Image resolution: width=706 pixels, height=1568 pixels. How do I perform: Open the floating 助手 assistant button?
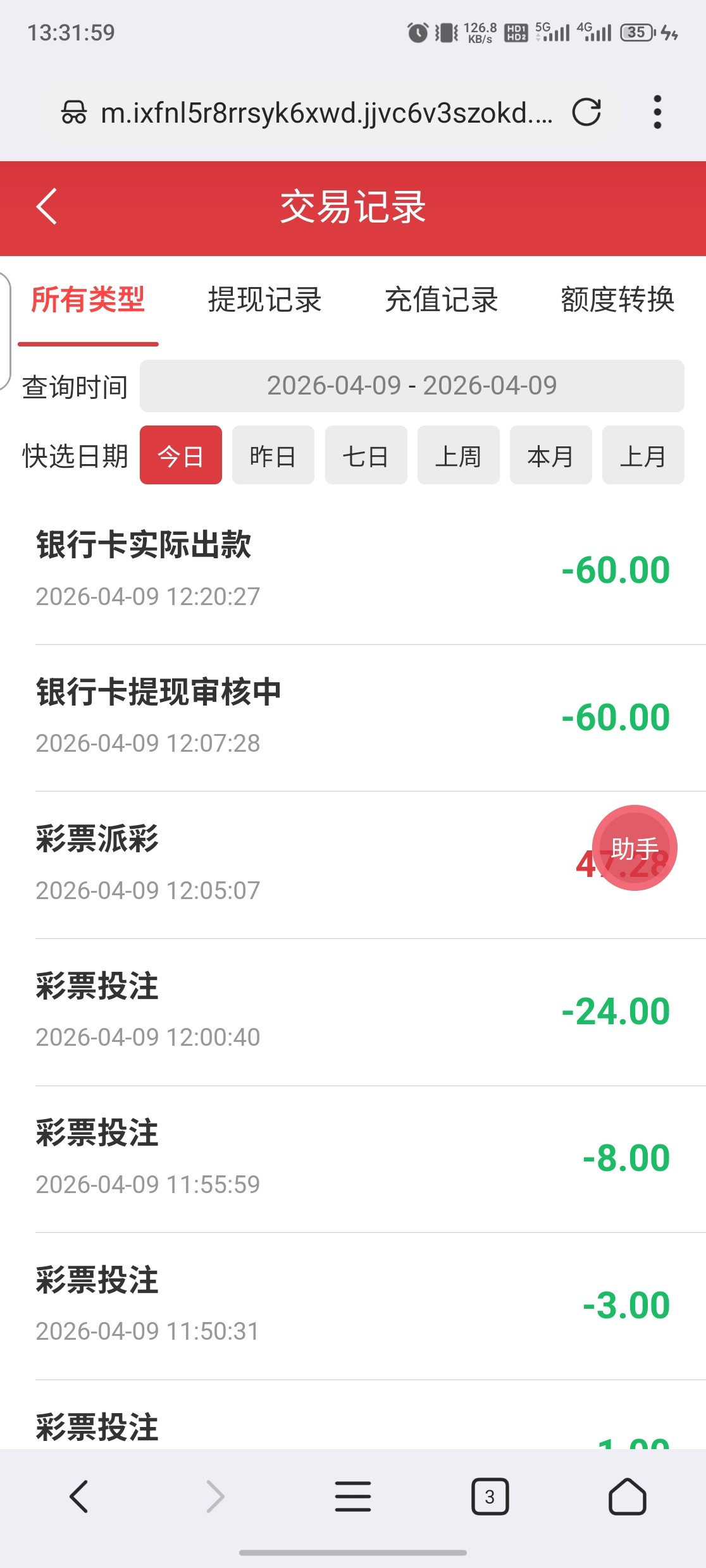[635, 848]
